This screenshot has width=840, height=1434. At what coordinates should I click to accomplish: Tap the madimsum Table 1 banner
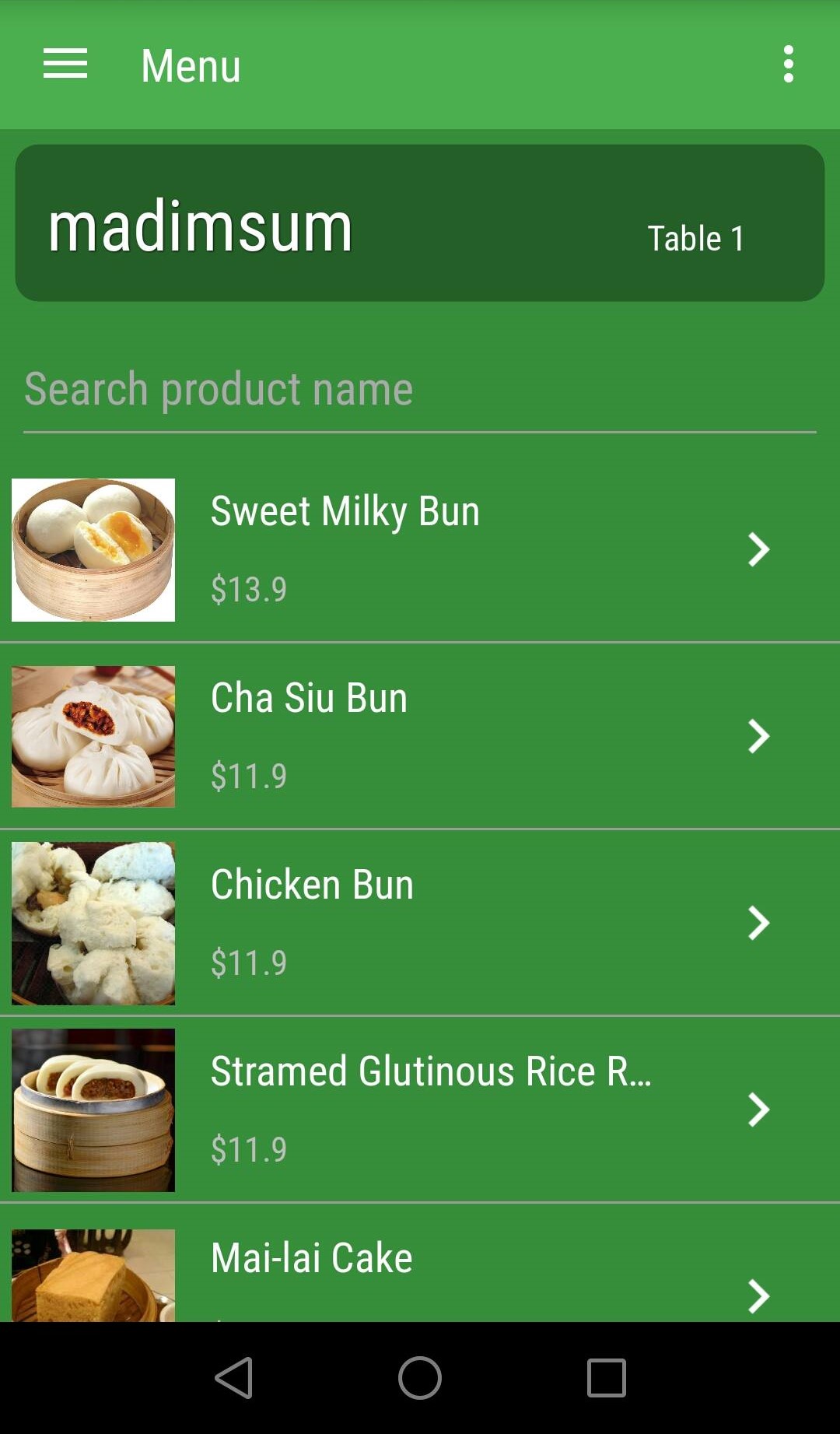coord(420,223)
